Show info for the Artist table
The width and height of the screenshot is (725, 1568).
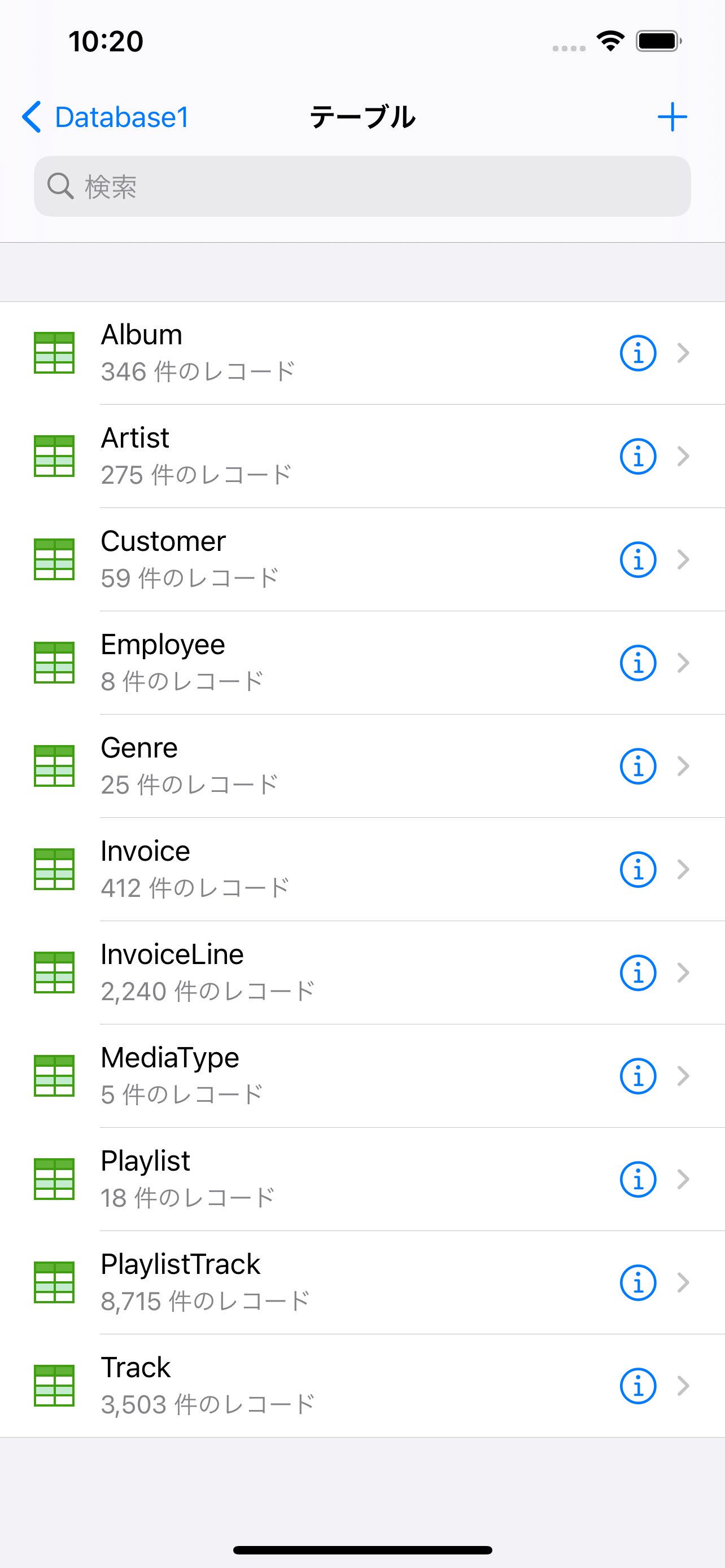[x=638, y=456]
